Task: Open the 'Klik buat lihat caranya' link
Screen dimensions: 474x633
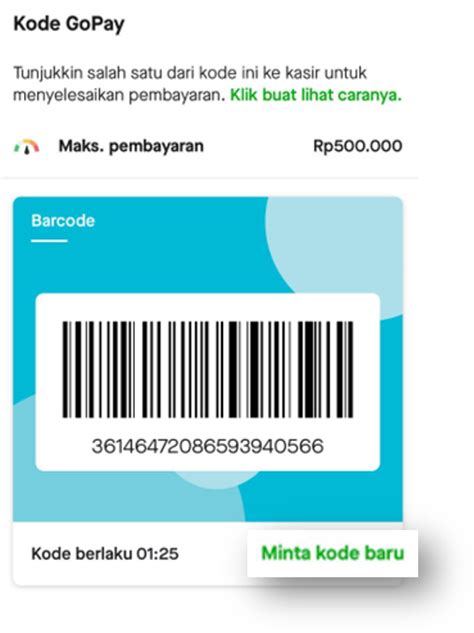Action: click(316, 95)
